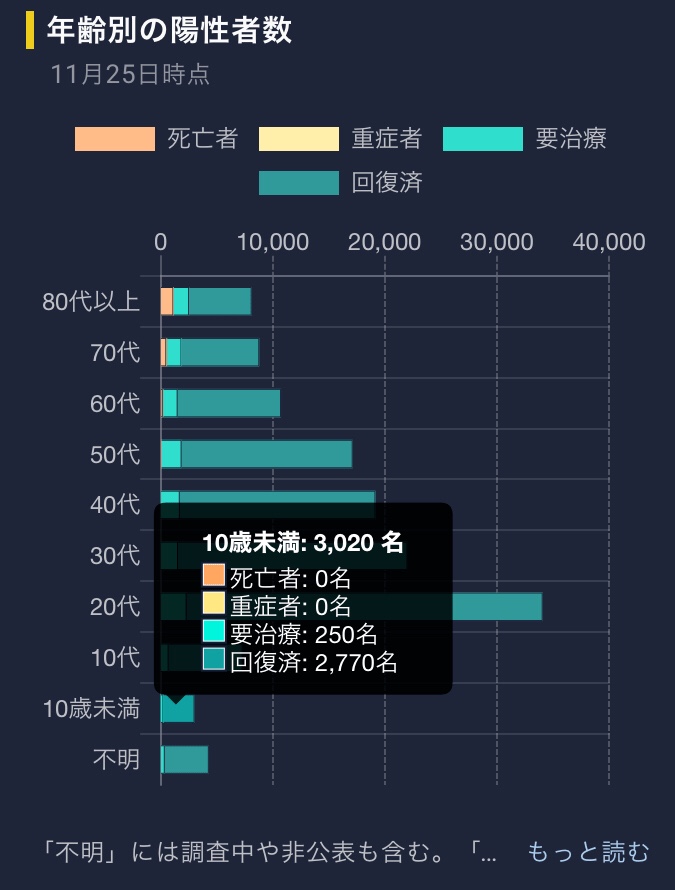Viewport: 675px width, 890px height.
Task: Toggle the 重症者 legend series
Action: (340, 139)
